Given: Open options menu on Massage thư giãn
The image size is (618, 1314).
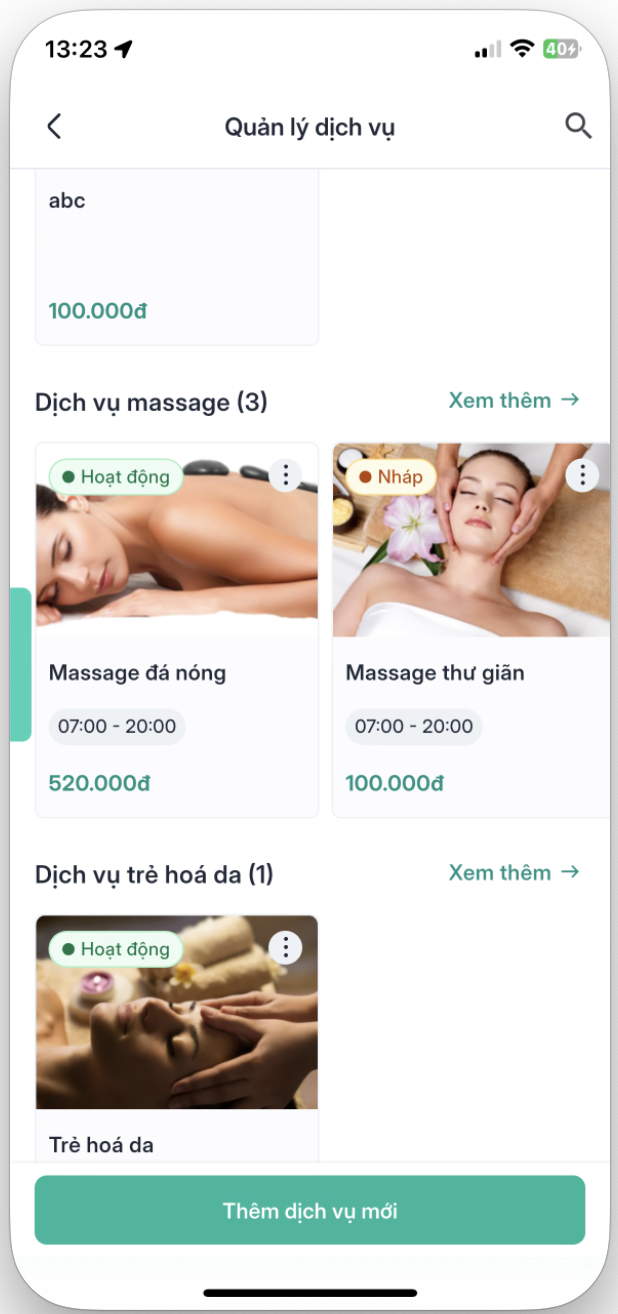Looking at the screenshot, I should pos(582,475).
